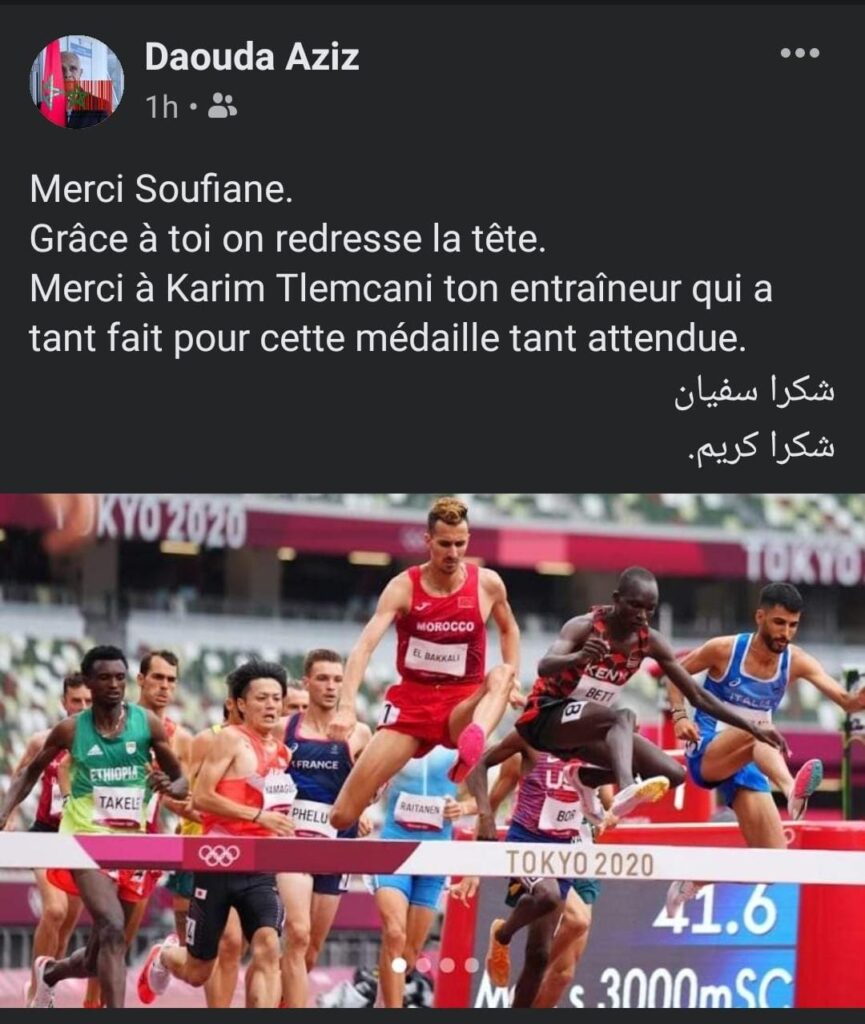865x1024 pixels.
Task: Tap the photo carousel page indicator dots
Action: [x=434, y=965]
